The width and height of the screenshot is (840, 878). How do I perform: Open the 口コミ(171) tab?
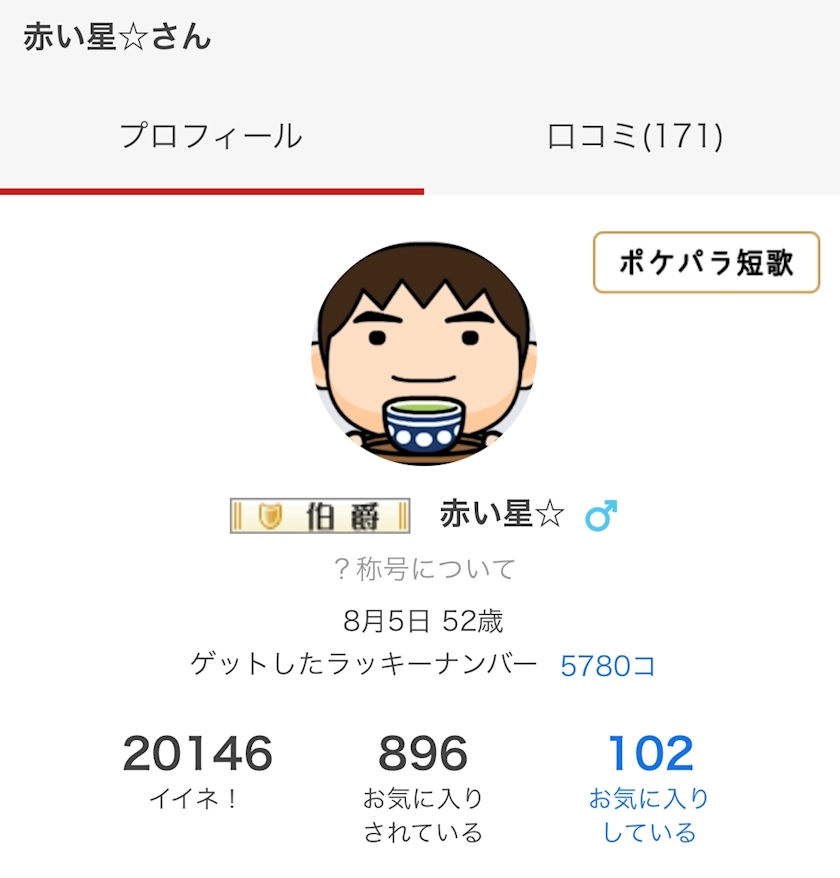635,137
